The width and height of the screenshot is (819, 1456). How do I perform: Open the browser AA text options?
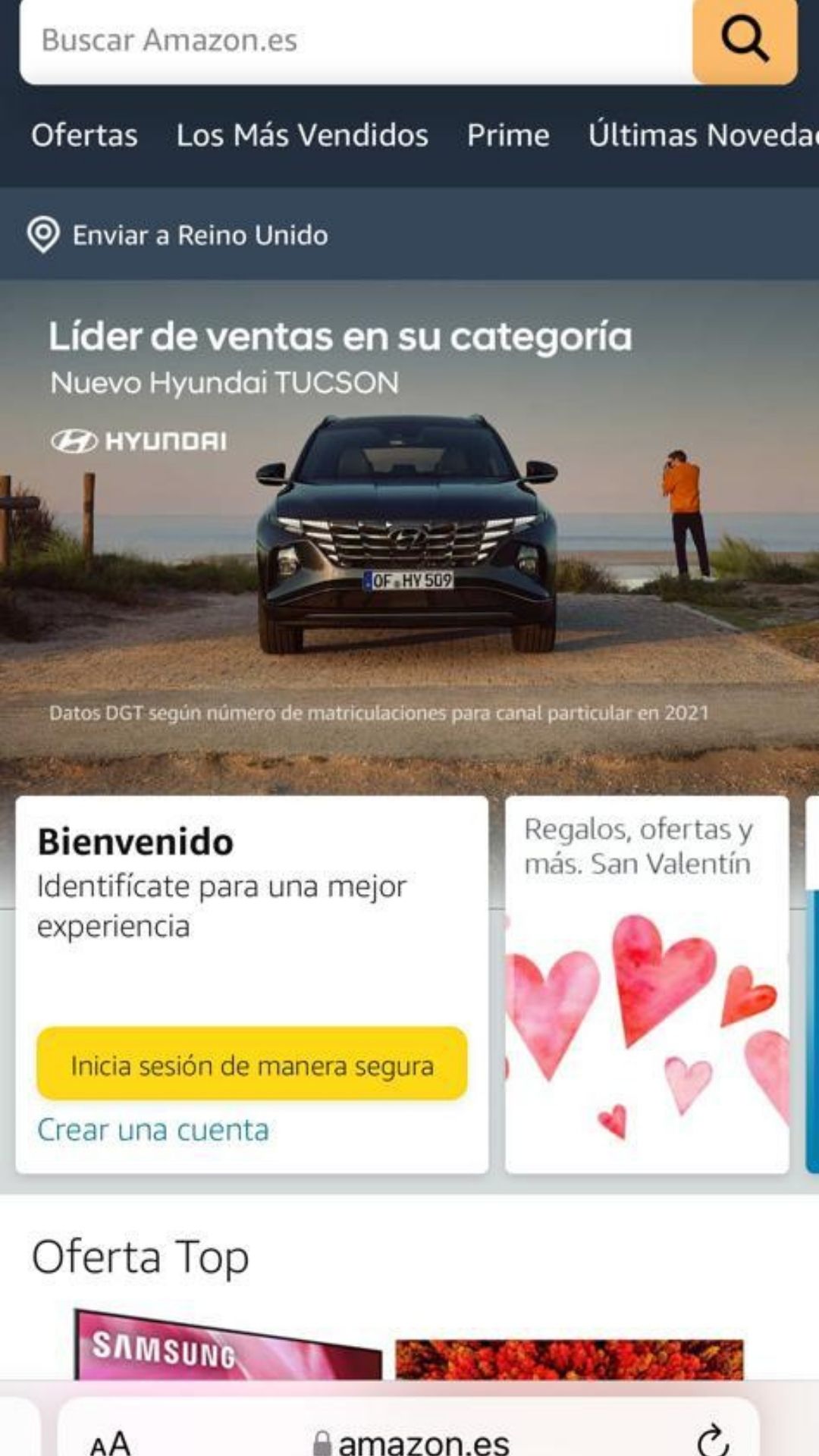coord(110,1441)
